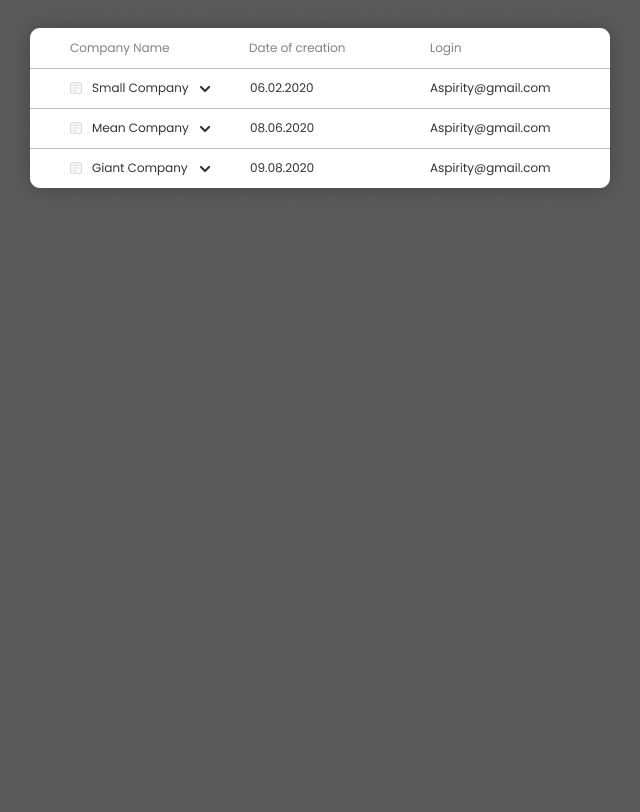Viewport: 640px width, 812px height.
Task: Expand the Small Company row chevron
Action: tap(205, 89)
